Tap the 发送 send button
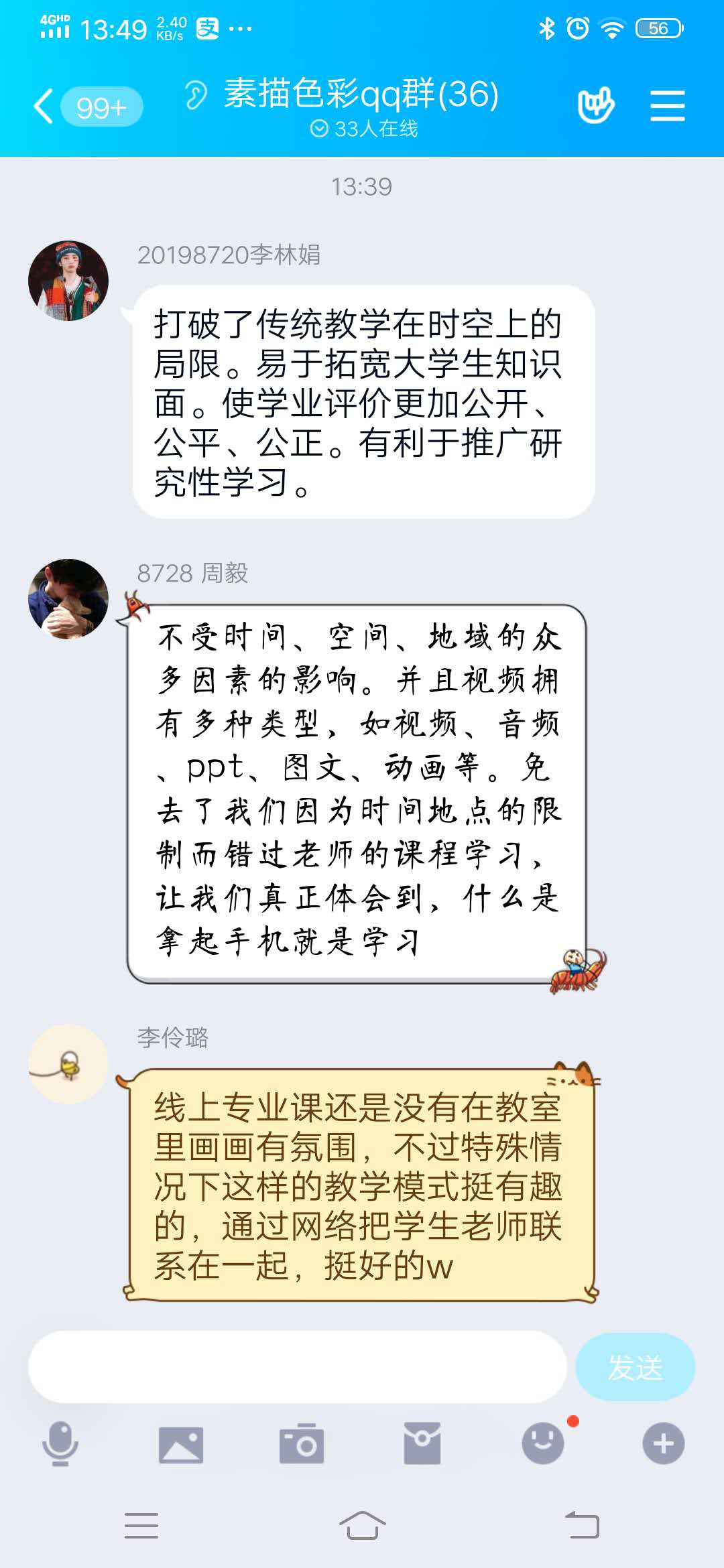 pos(635,1367)
